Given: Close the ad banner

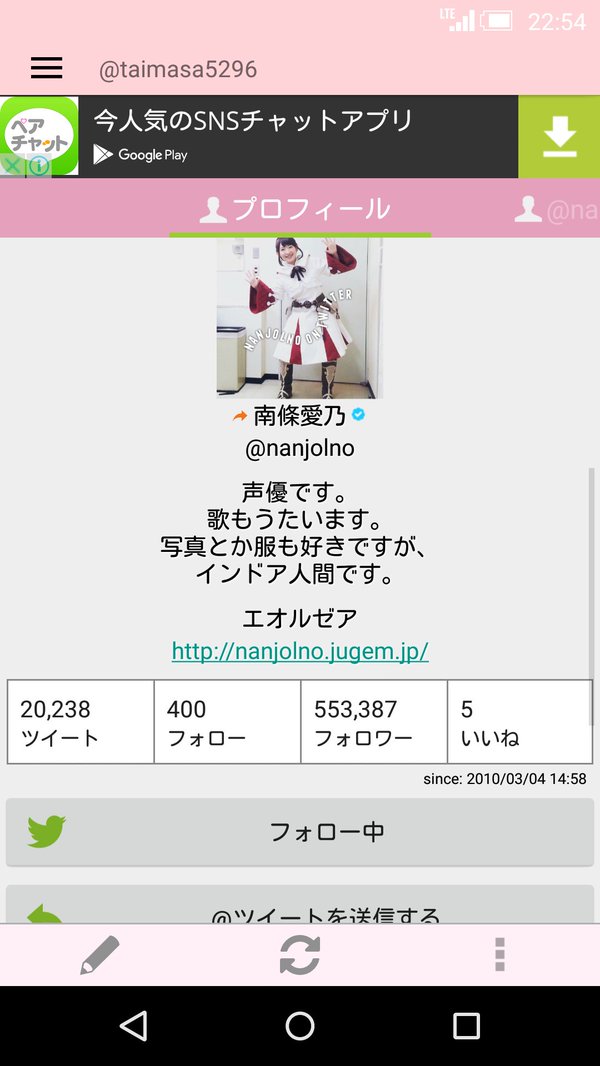Looking at the screenshot, I should [12, 165].
